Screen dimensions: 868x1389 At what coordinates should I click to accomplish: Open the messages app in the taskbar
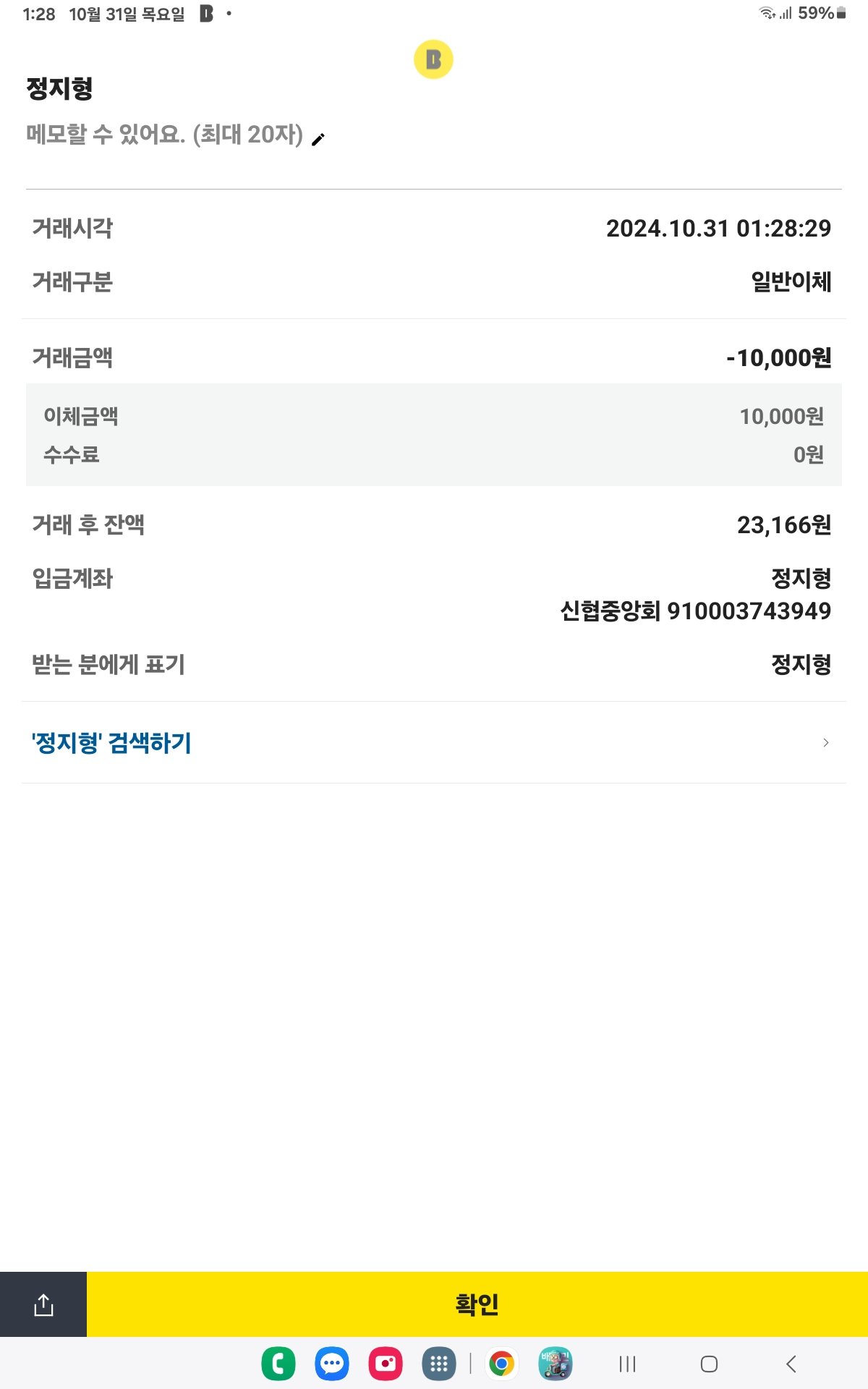(x=332, y=1364)
